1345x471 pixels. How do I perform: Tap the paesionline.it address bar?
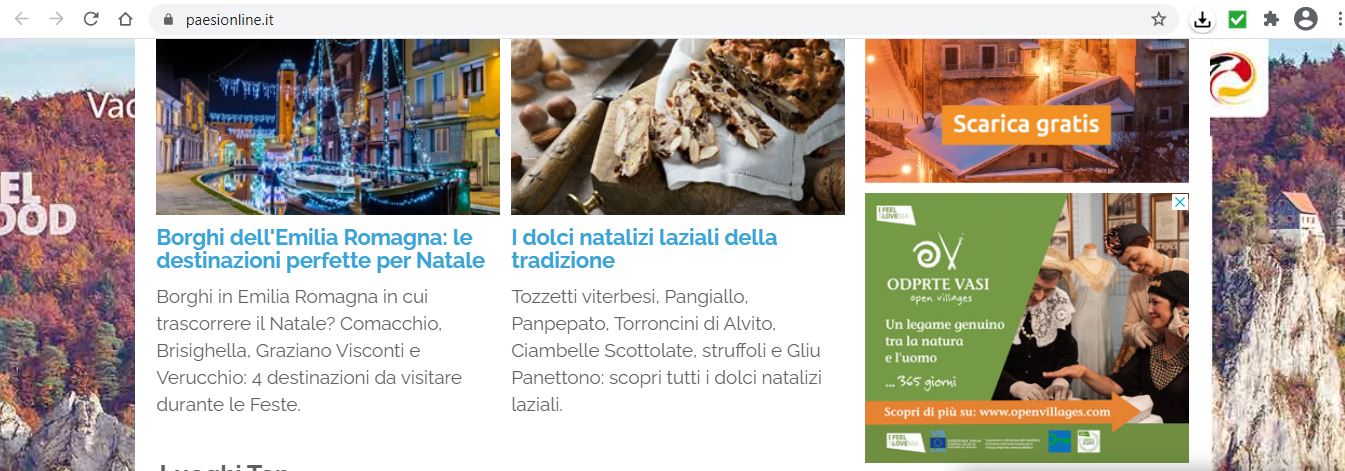click(x=600, y=19)
